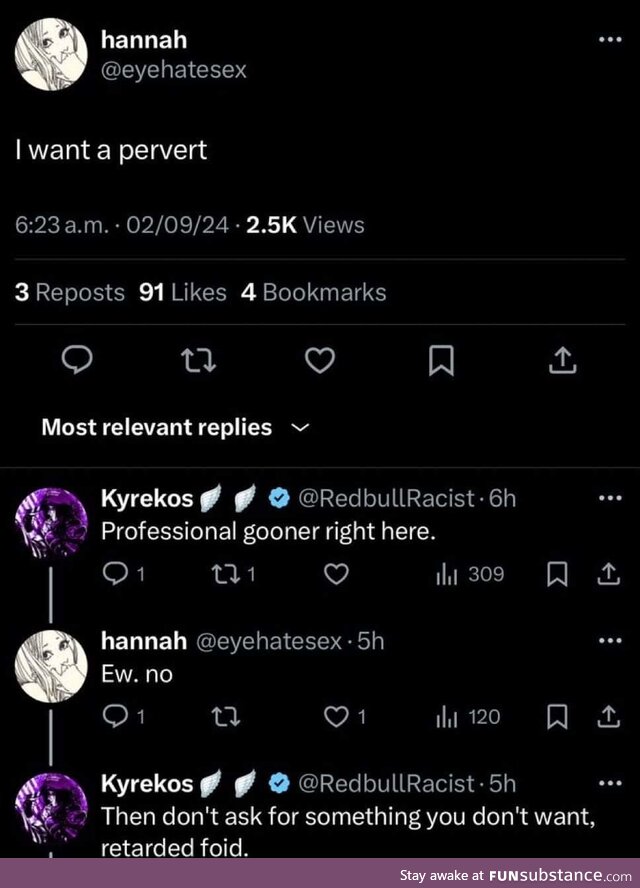Open overflow menu on Kyrekos's first reply

[x=608, y=498]
